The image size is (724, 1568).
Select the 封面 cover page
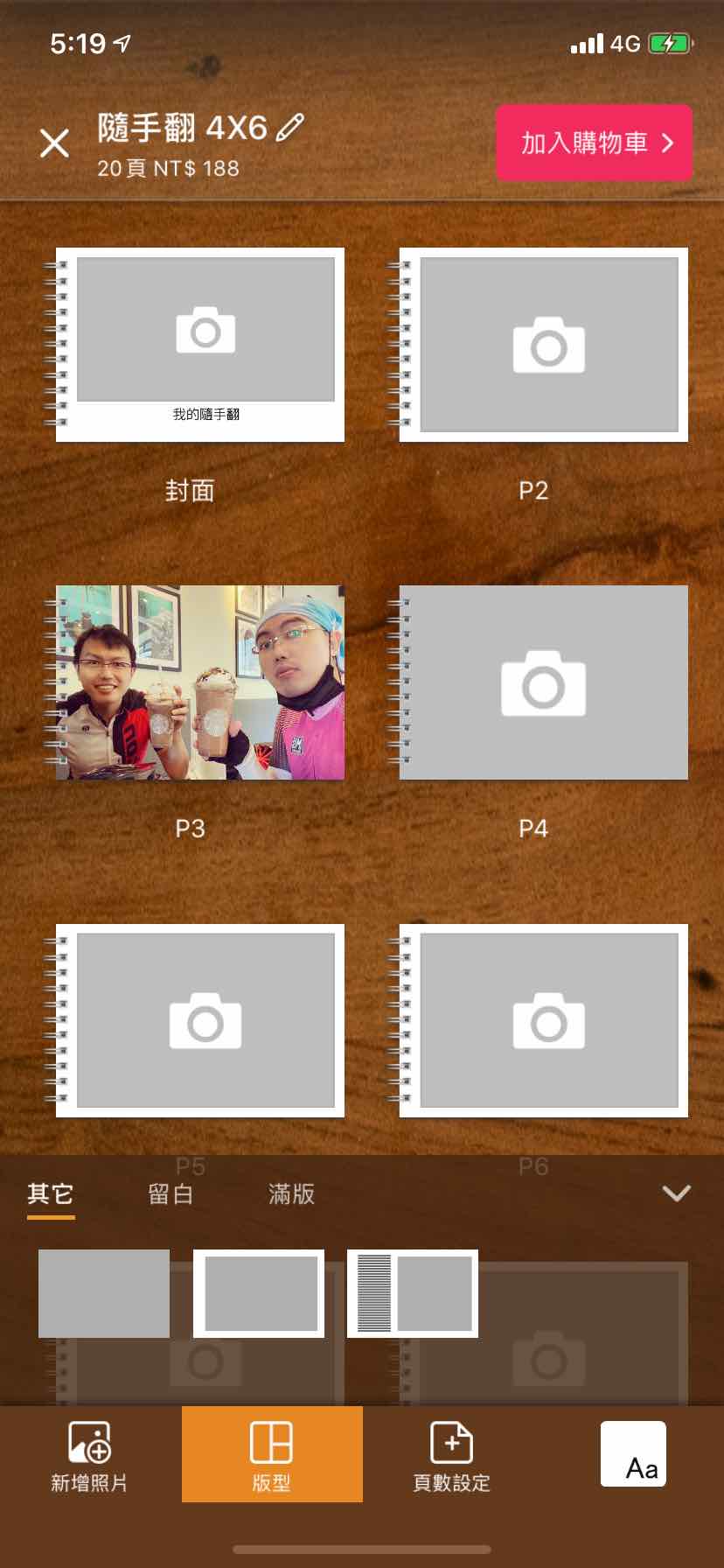199,345
